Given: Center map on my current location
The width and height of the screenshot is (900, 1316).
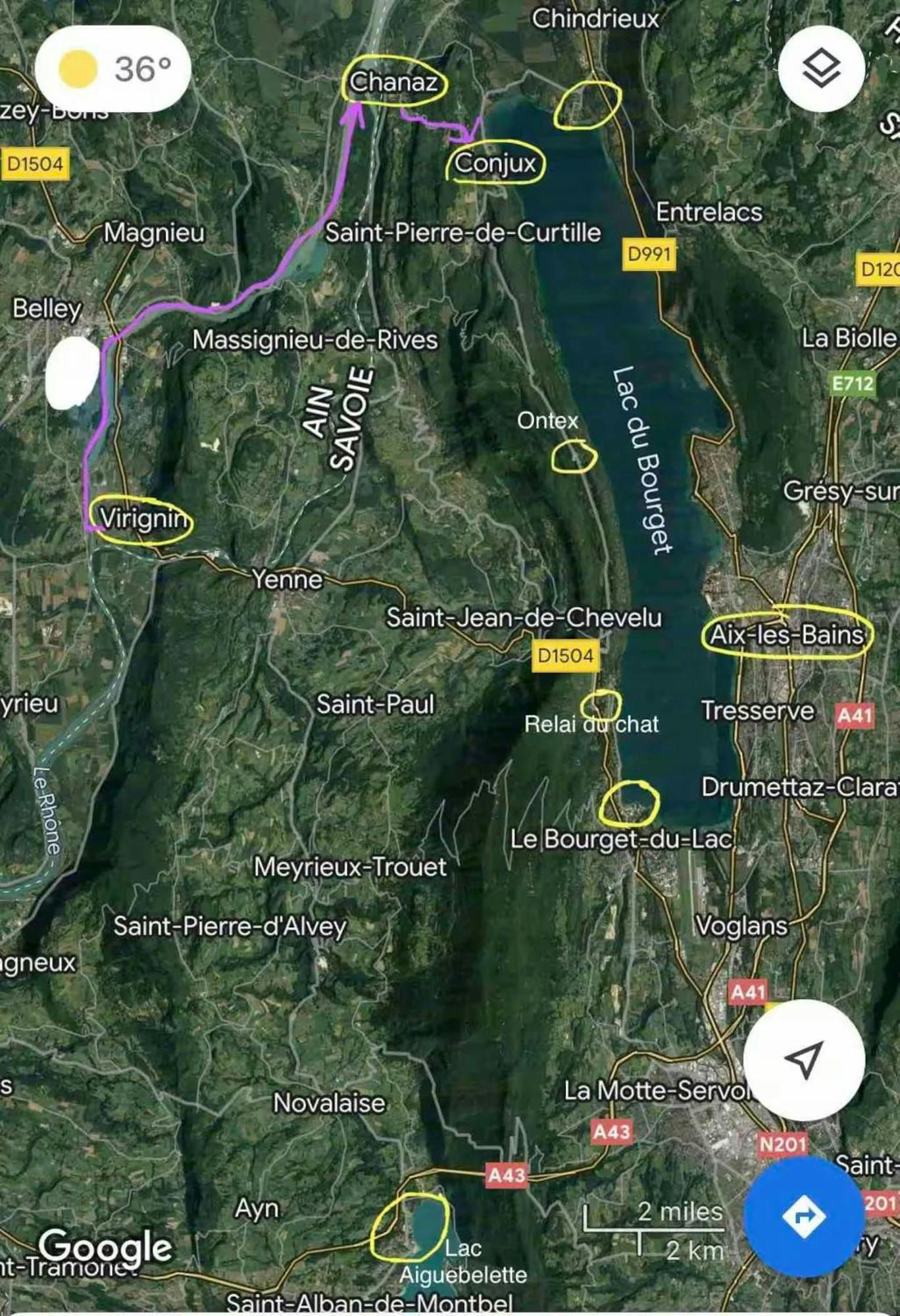Looking at the screenshot, I should (x=804, y=1059).
